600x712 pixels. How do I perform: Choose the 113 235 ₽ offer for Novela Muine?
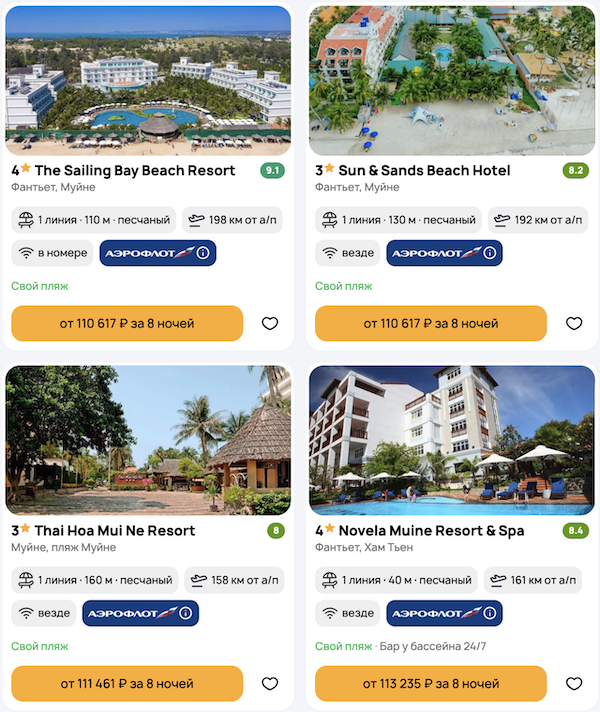tap(431, 683)
